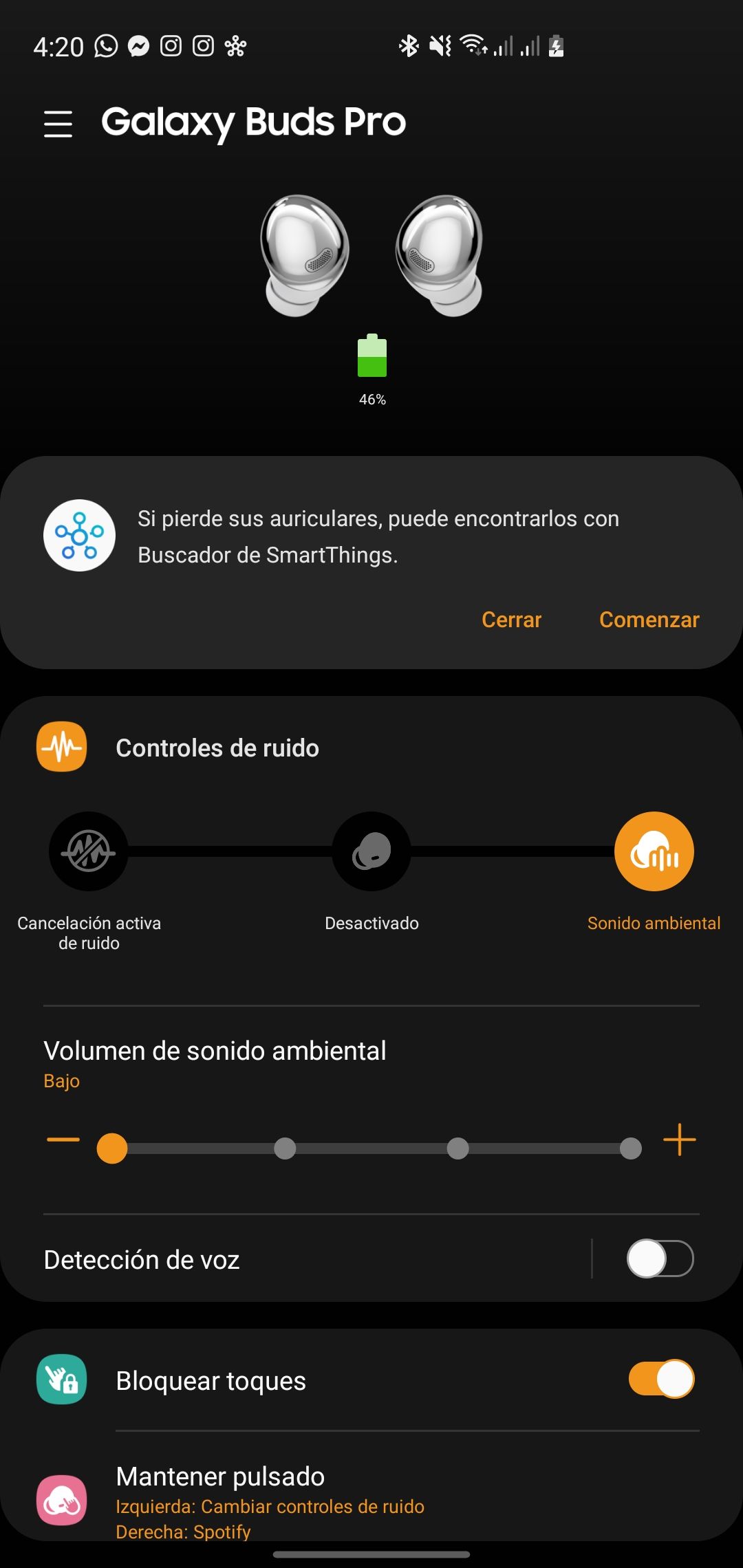Increase ambient sound volume with plus
This screenshot has width=743, height=1568.
pos(680,1140)
